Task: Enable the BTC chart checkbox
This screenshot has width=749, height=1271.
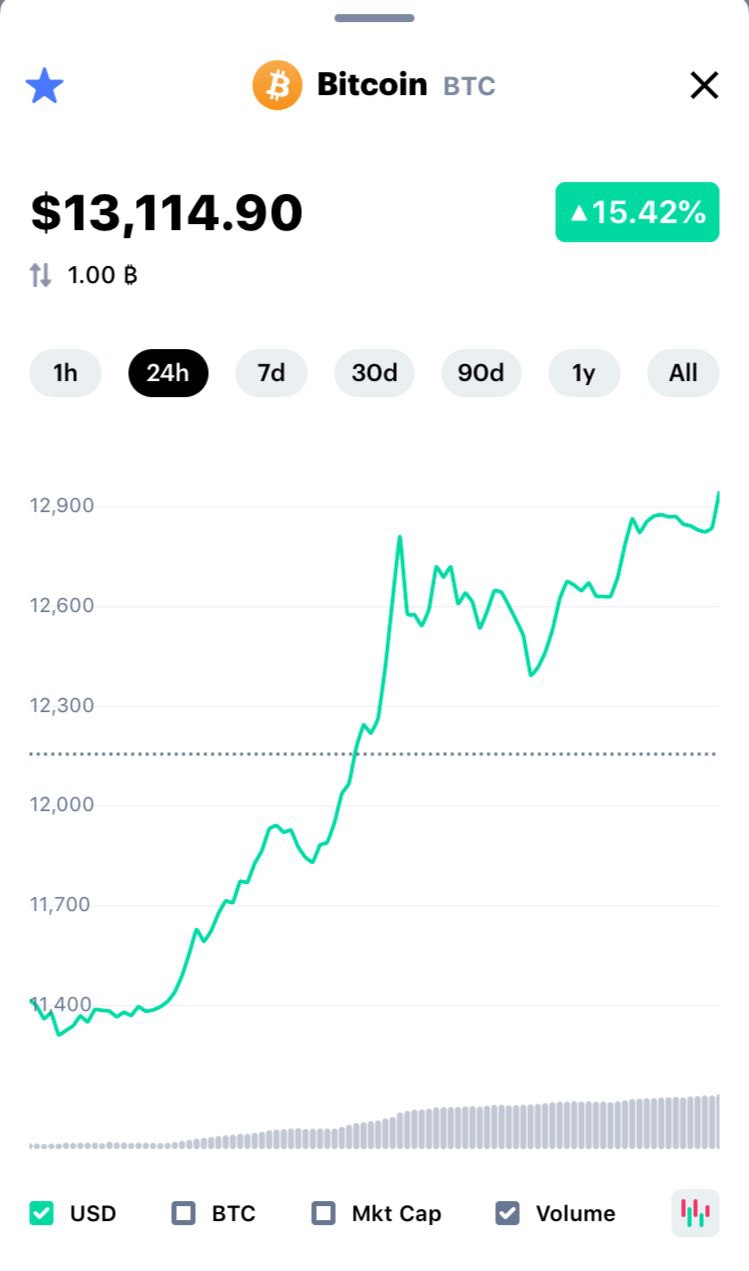Action: coord(184,1213)
